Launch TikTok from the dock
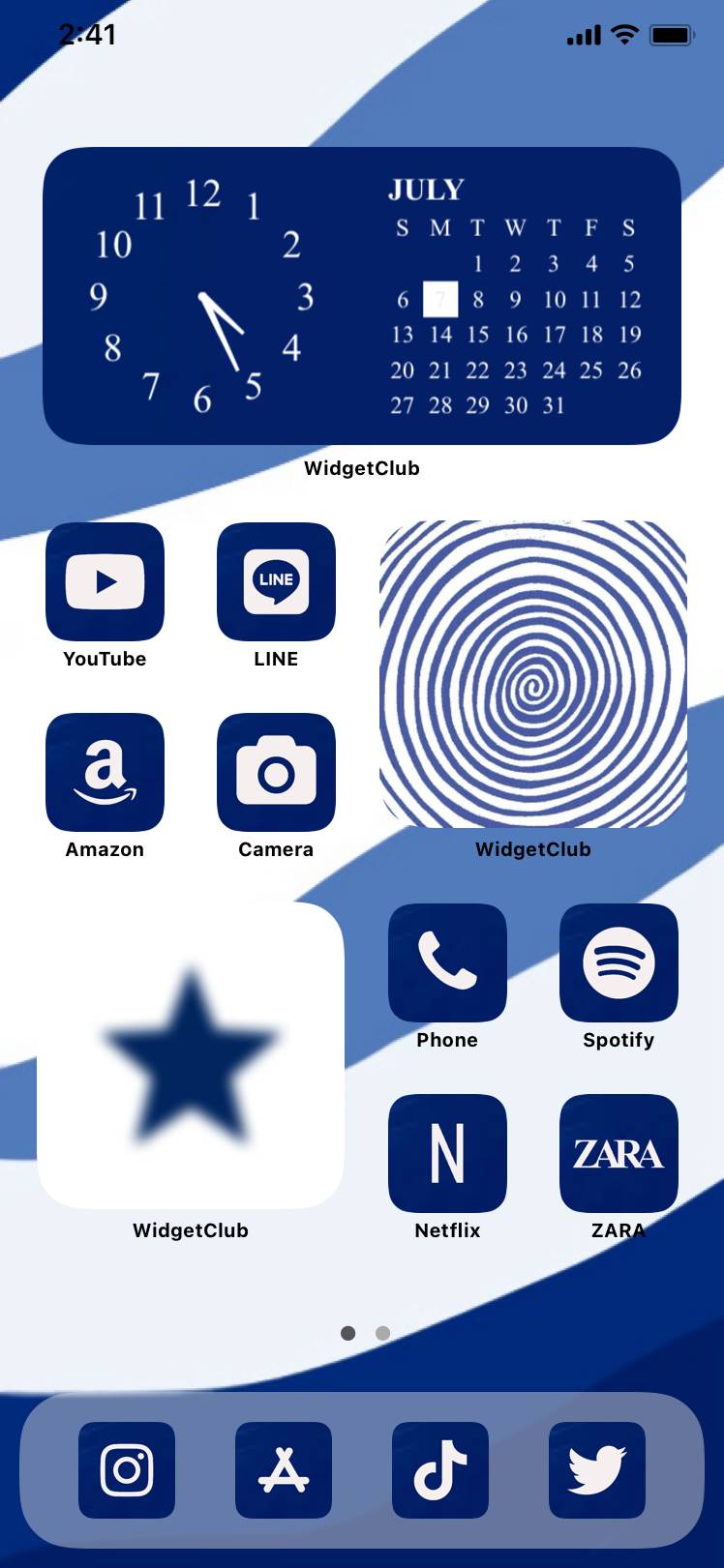 [x=440, y=1469]
